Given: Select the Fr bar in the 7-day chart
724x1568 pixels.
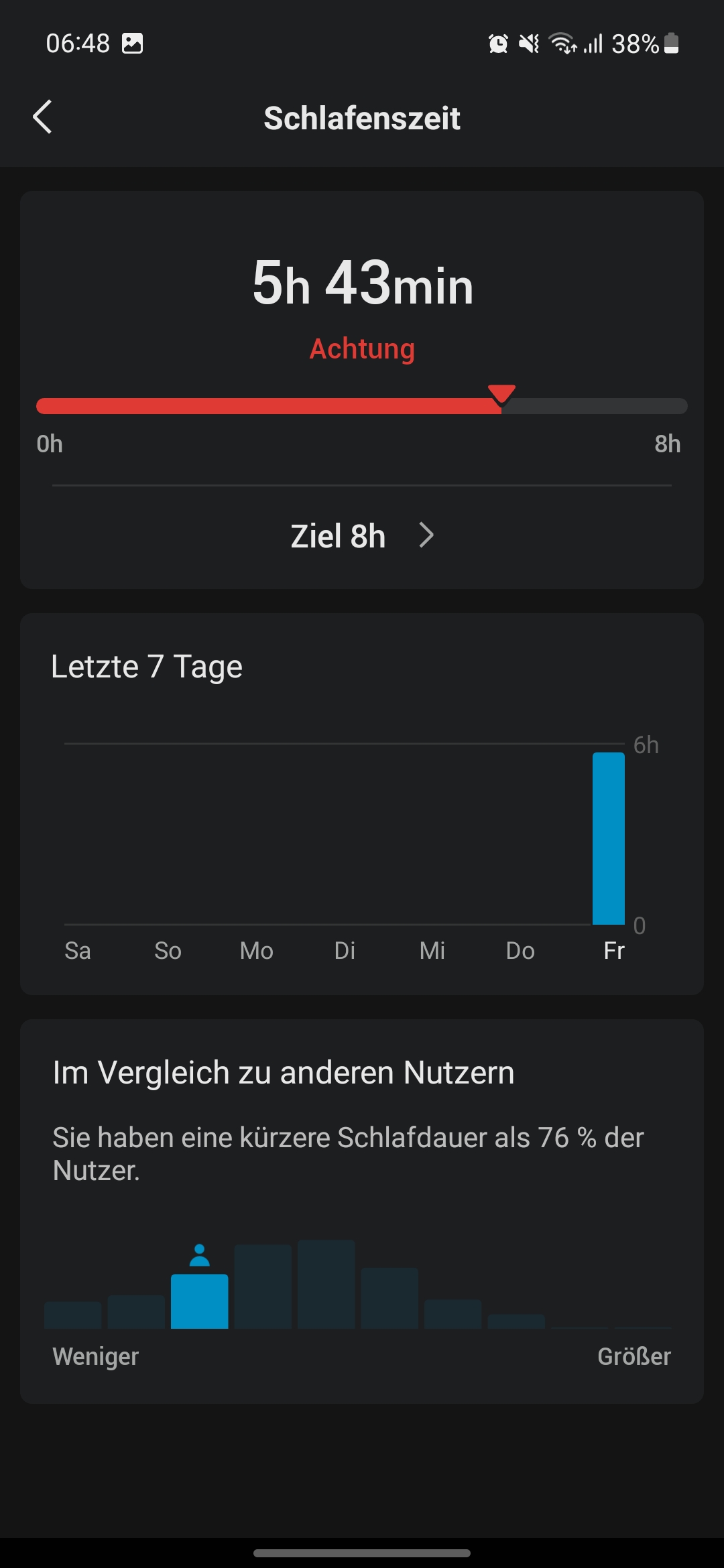Looking at the screenshot, I should click(609, 838).
